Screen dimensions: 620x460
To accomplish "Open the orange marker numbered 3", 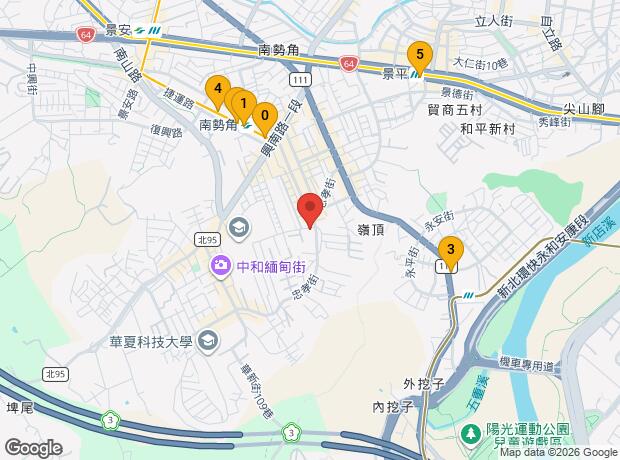I will click(x=450, y=253).
